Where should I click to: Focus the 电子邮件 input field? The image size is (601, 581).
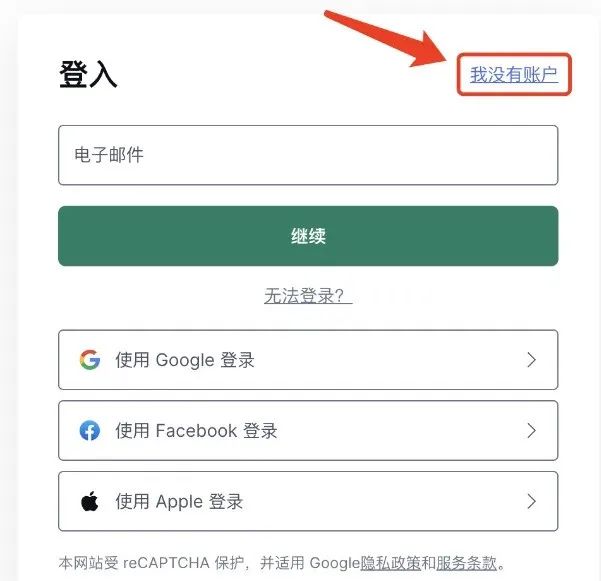[308, 155]
